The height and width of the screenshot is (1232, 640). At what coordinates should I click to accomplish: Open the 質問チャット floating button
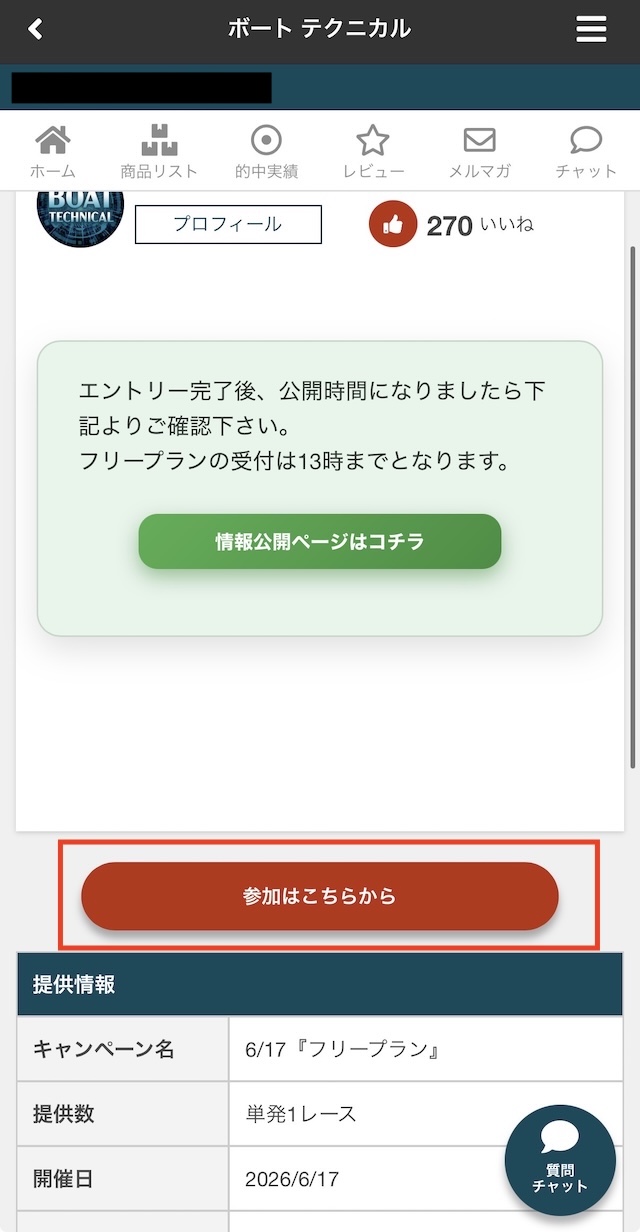[x=560, y=1159]
